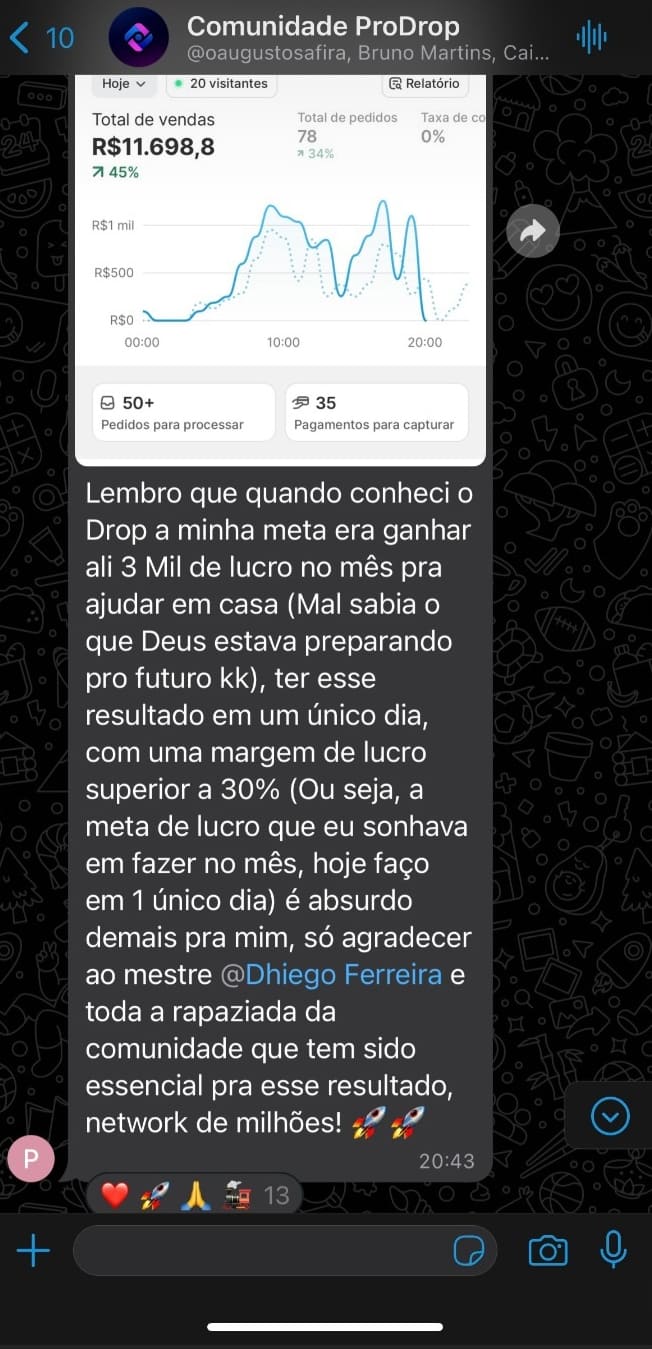Focus the message text field
The image size is (652, 1349).
click(x=260, y=1251)
